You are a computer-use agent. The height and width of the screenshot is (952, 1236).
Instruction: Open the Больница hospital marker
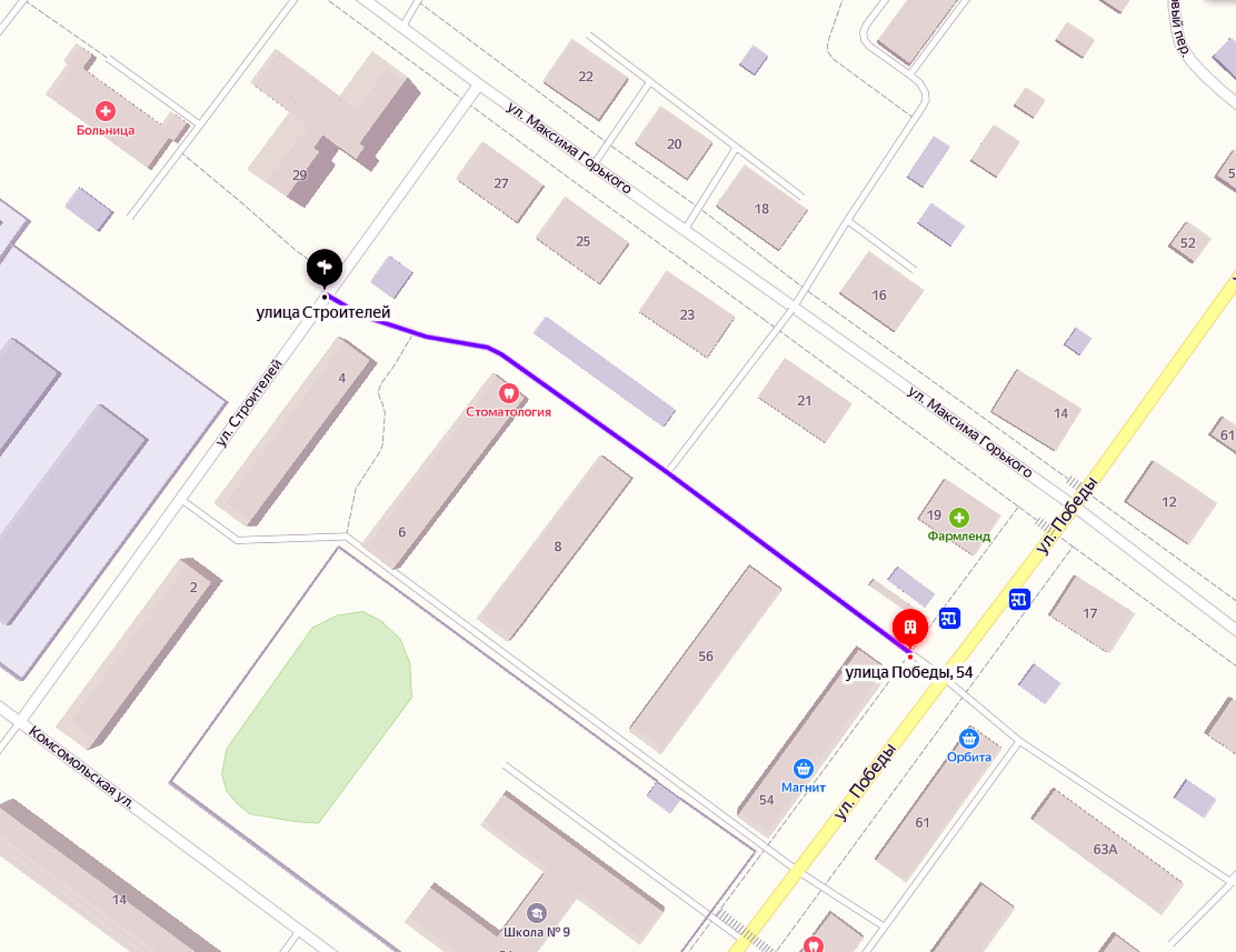(106, 111)
